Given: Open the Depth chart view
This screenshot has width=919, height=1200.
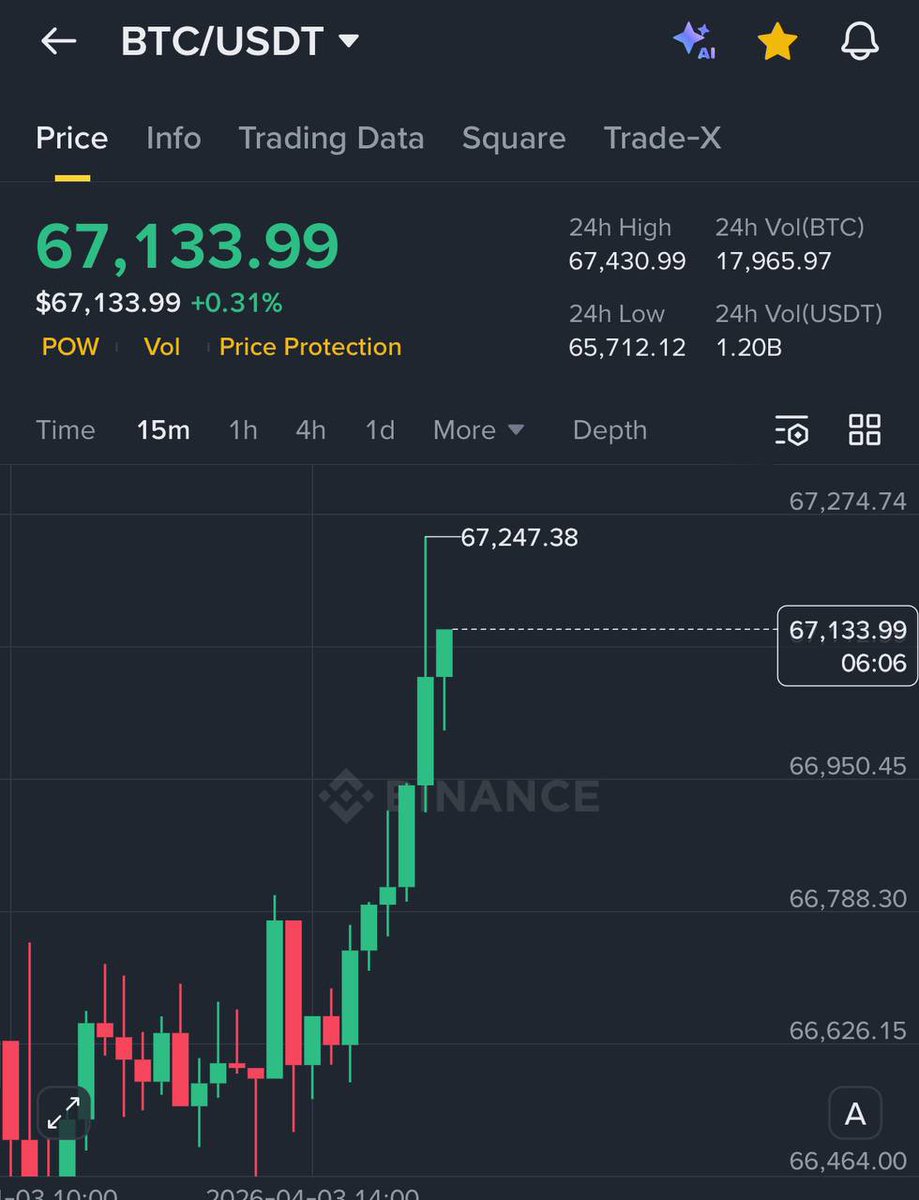Looking at the screenshot, I should pos(609,430).
